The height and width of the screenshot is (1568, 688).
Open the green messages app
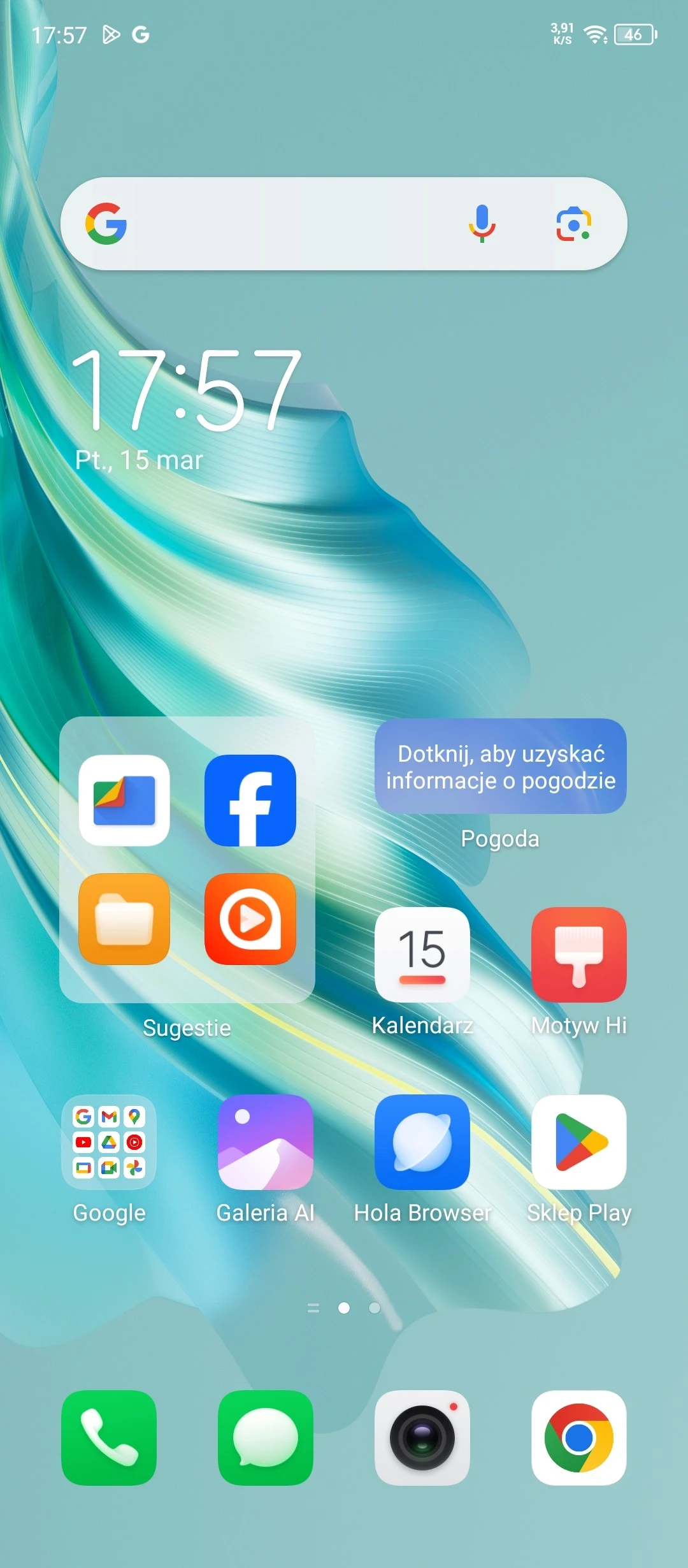point(265,1437)
